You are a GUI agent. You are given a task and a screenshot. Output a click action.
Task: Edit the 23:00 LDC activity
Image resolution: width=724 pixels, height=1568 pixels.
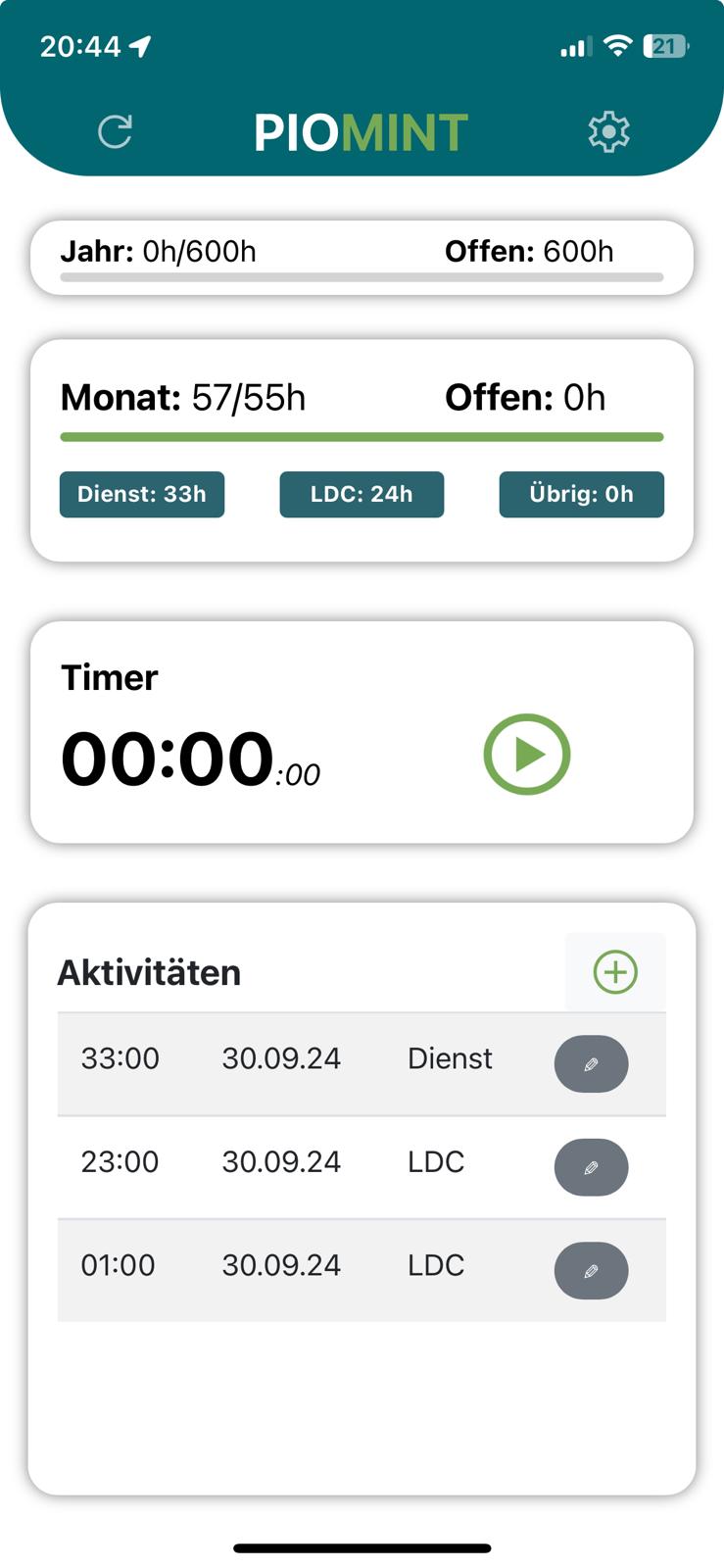coord(591,1167)
